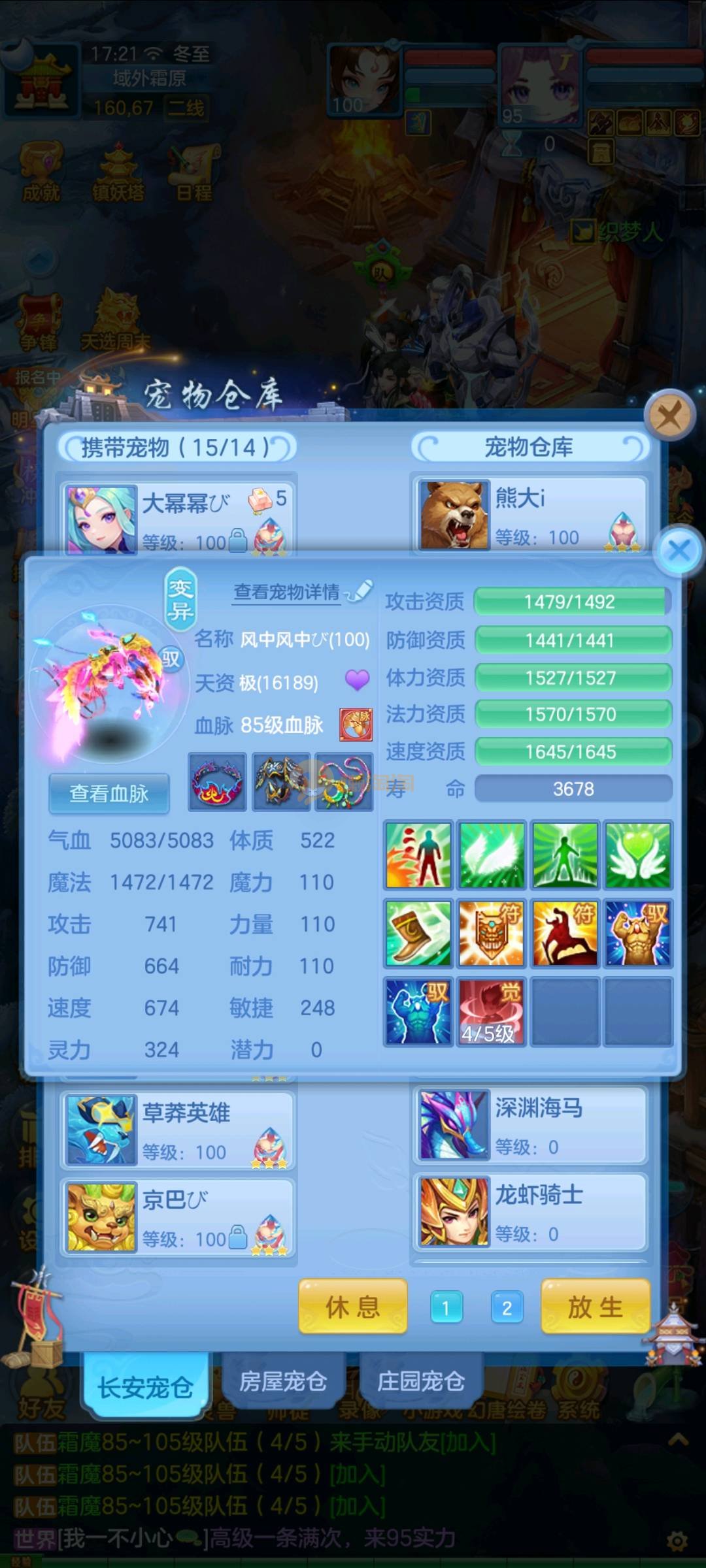Go to warehouse page 1
The height and width of the screenshot is (1568, 706).
tap(446, 1307)
